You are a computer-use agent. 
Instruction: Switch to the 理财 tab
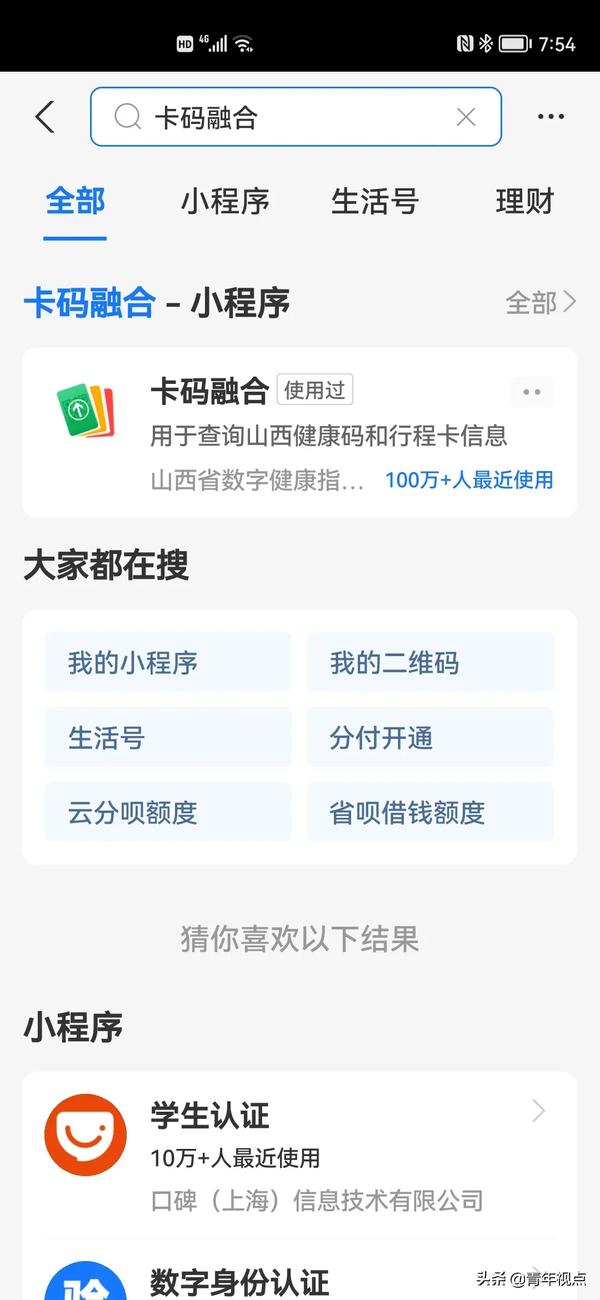click(x=524, y=201)
